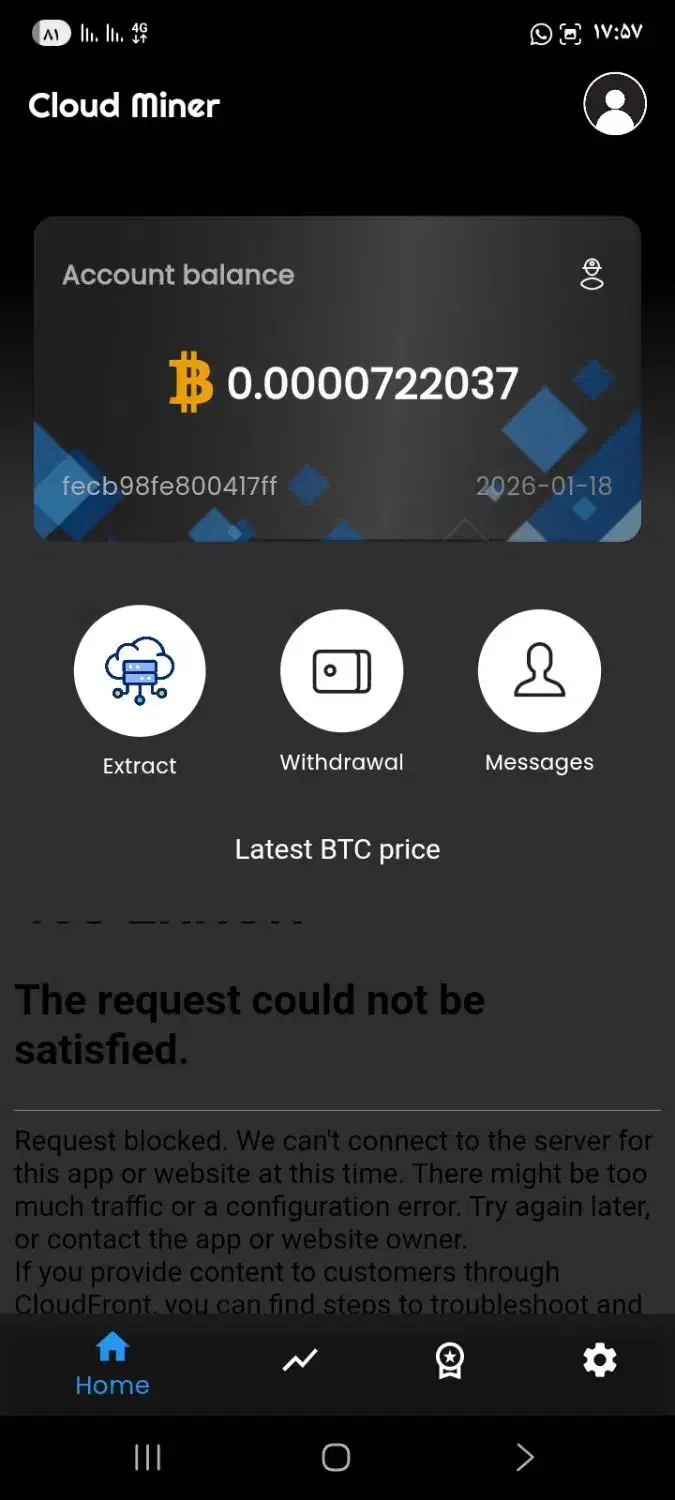Open the Account balance card
The width and height of the screenshot is (675, 1500).
337,379
